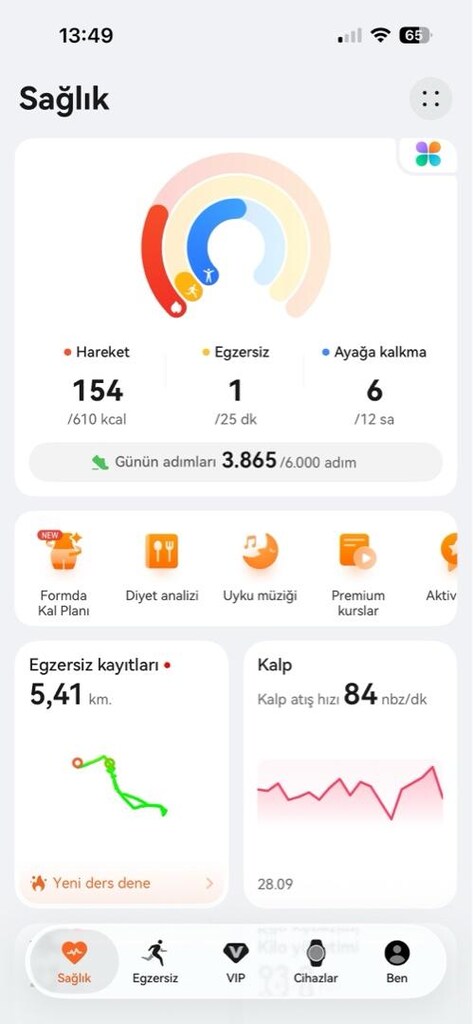Open the Ben profile tab
The height and width of the screenshot is (1024, 473).
pos(397,961)
